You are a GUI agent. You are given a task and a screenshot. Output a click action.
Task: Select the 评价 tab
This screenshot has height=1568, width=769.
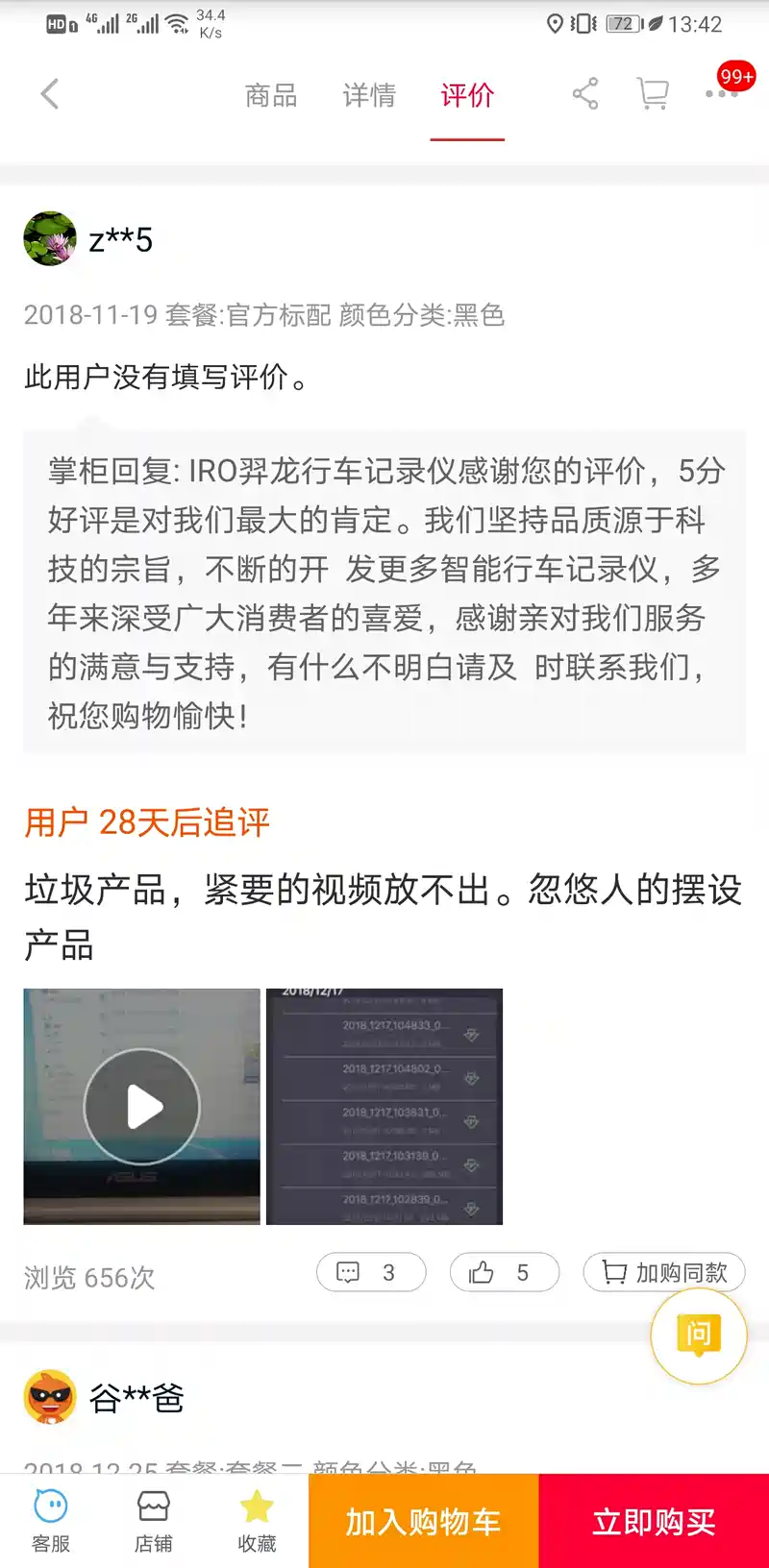467,95
